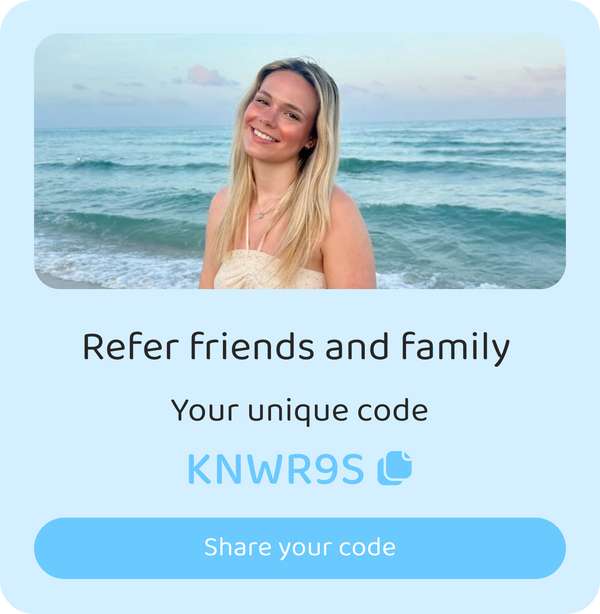Tap the Share your code button
This screenshot has width=600, height=614.
click(x=300, y=548)
